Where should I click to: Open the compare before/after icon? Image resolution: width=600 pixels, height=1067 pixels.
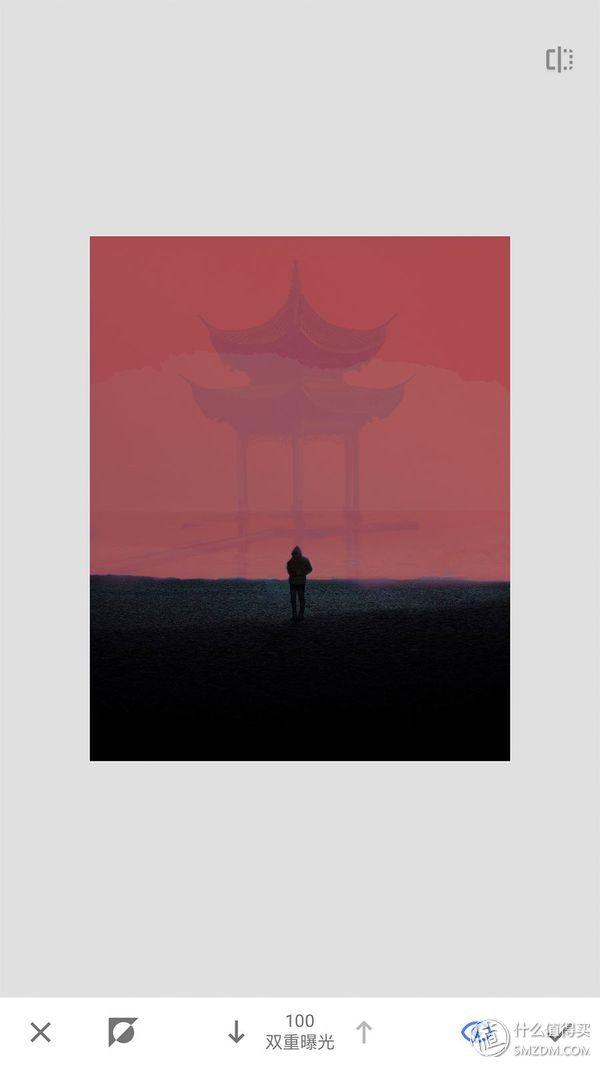[559, 60]
